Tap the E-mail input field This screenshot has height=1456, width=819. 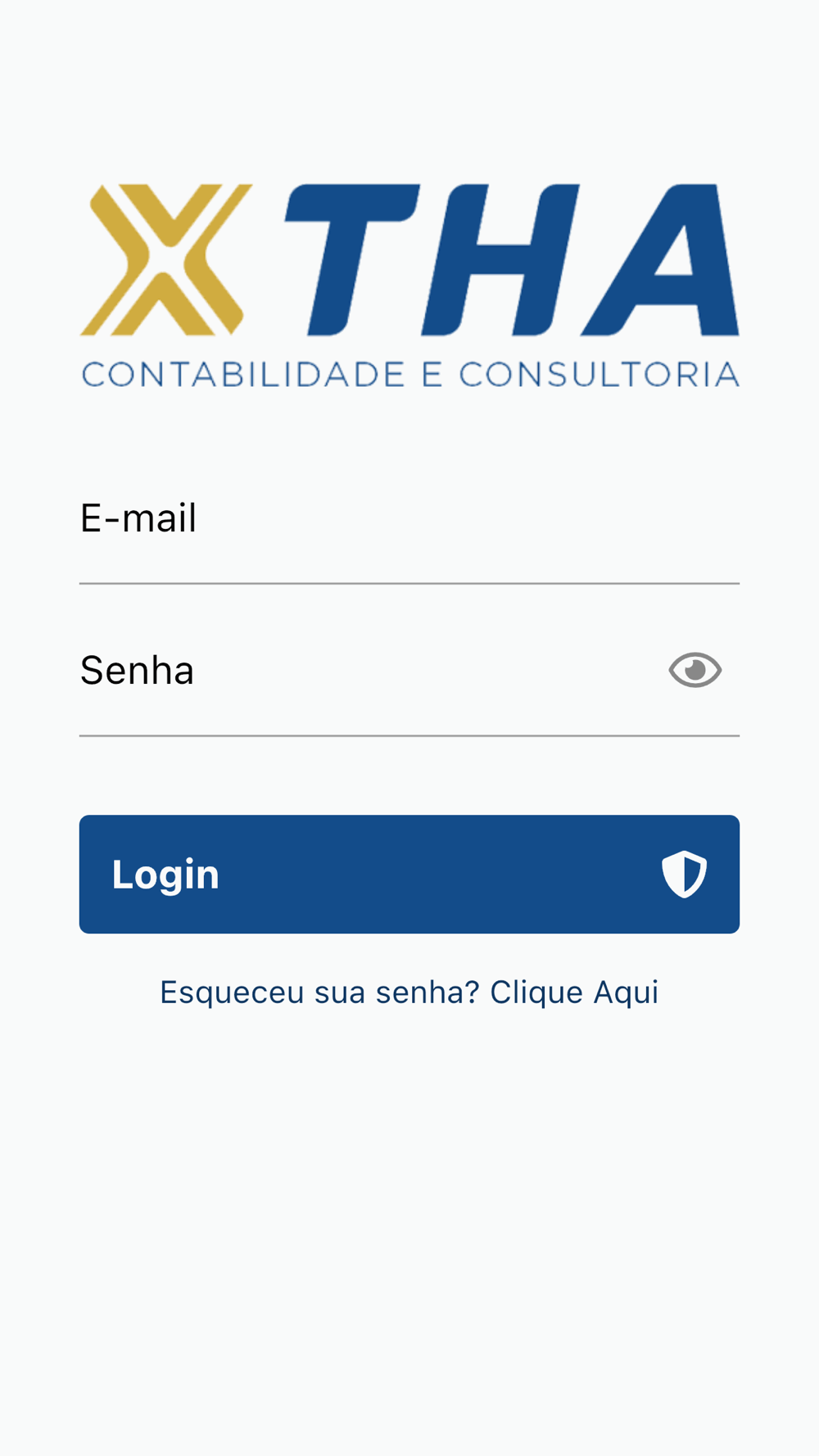point(409,518)
